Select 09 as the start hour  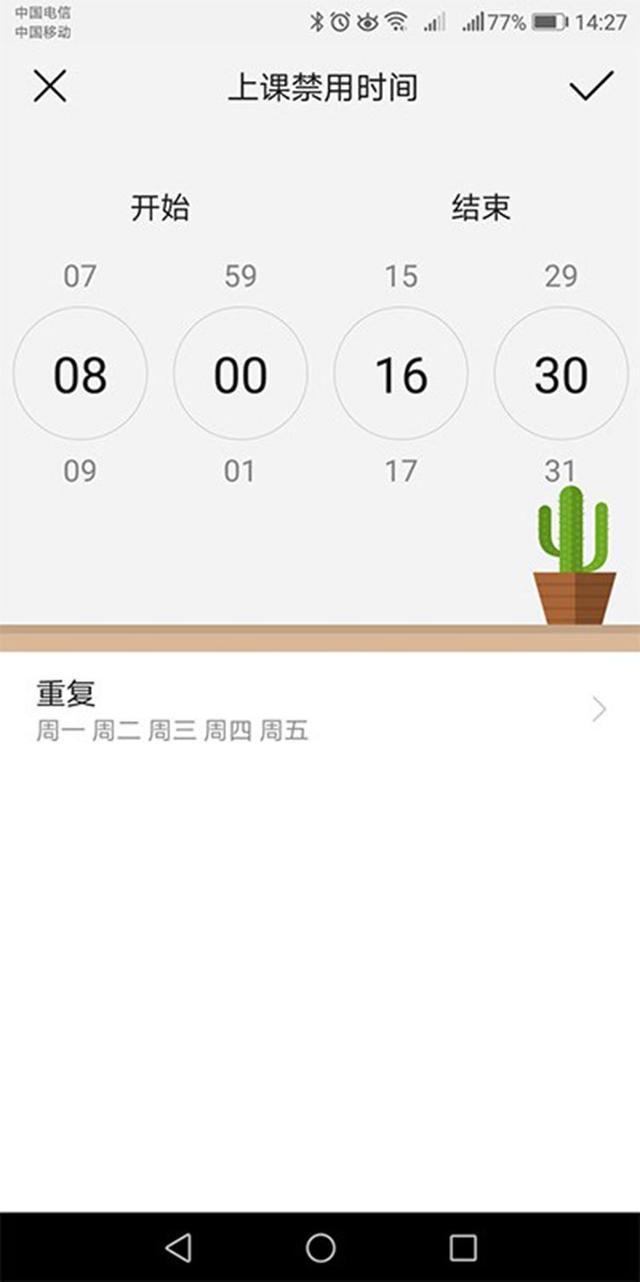[x=80, y=471]
